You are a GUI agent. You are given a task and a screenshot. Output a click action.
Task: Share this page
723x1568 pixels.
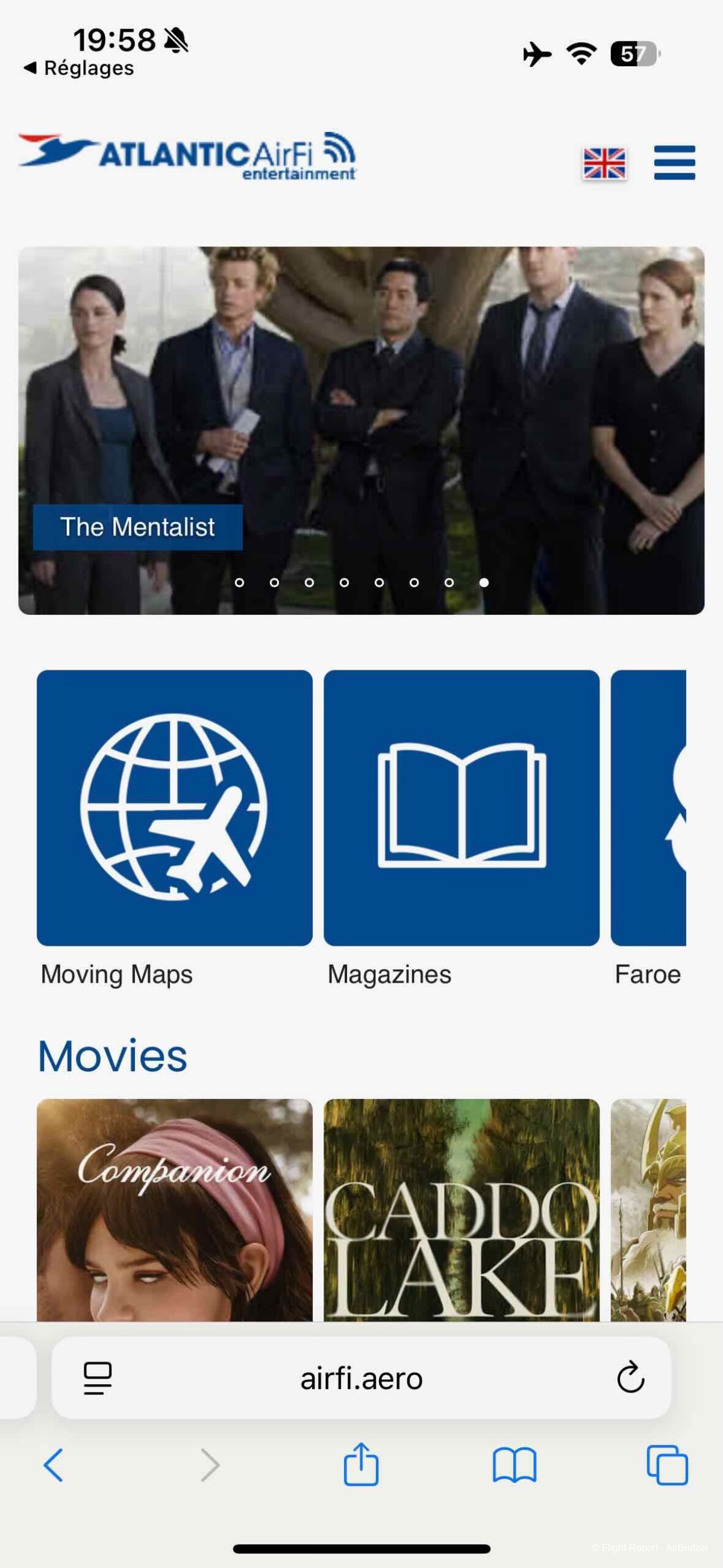(361, 1464)
